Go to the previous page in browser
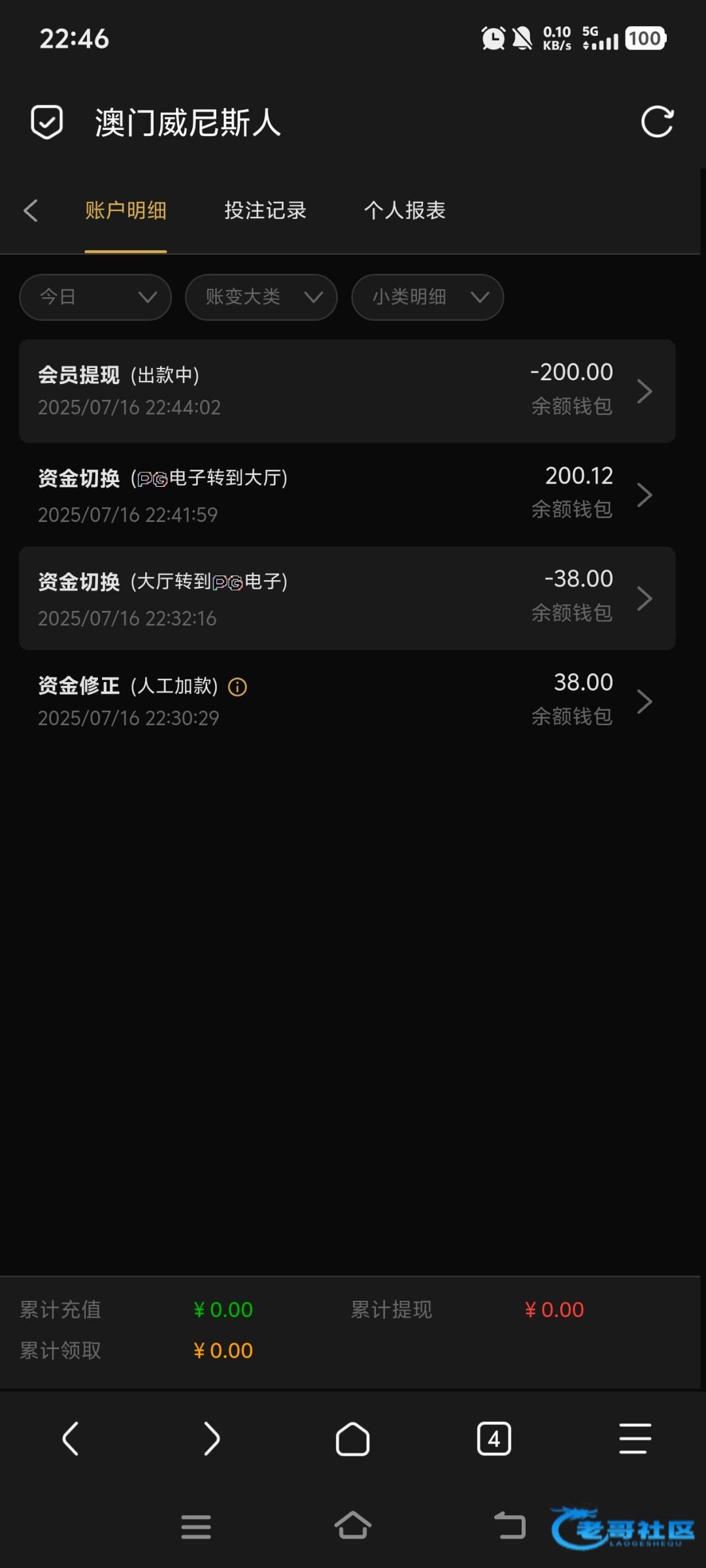Image resolution: width=706 pixels, height=1568 pixels. click(71, 1439)
